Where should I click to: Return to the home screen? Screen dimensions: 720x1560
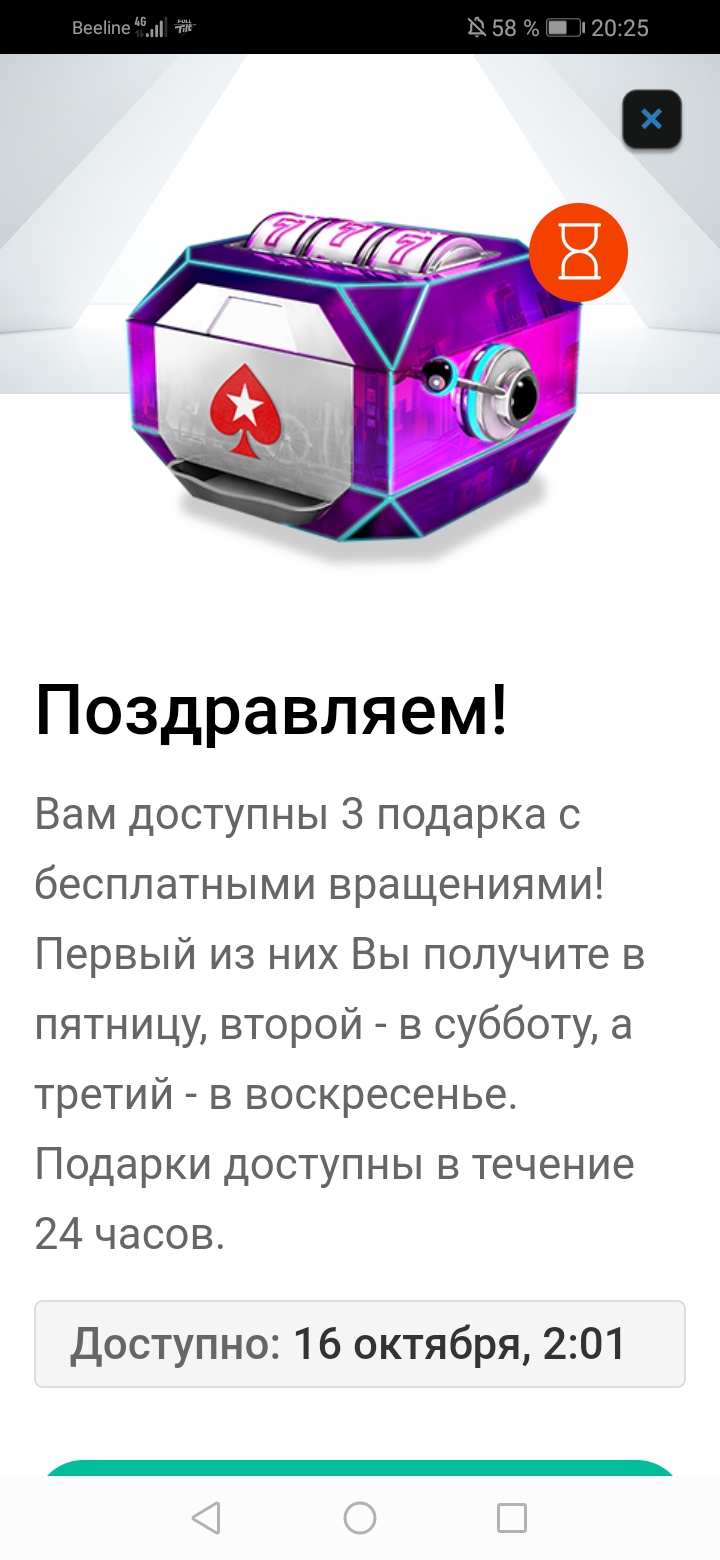click(x=360, y=1518)
